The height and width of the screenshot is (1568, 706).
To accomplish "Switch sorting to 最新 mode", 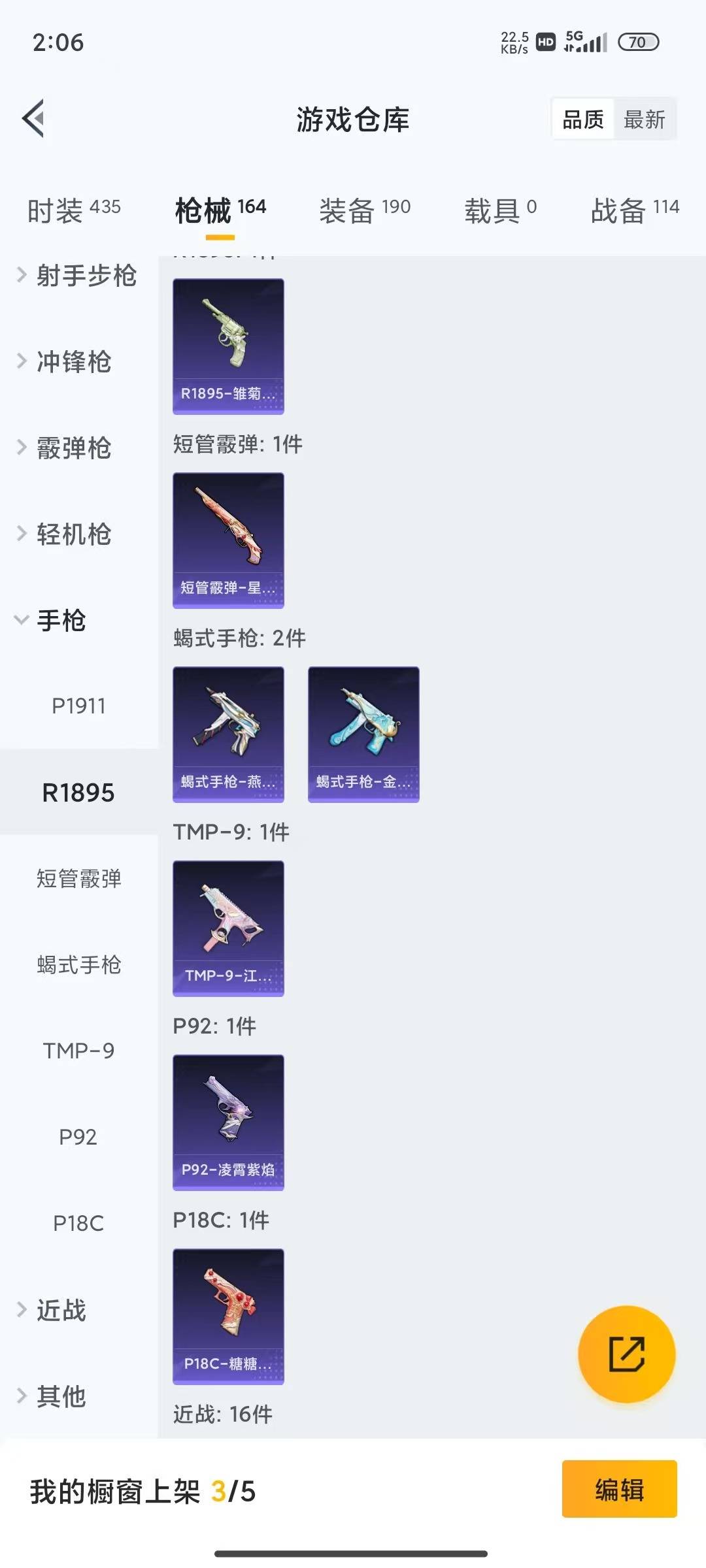I will click(645, 119).
